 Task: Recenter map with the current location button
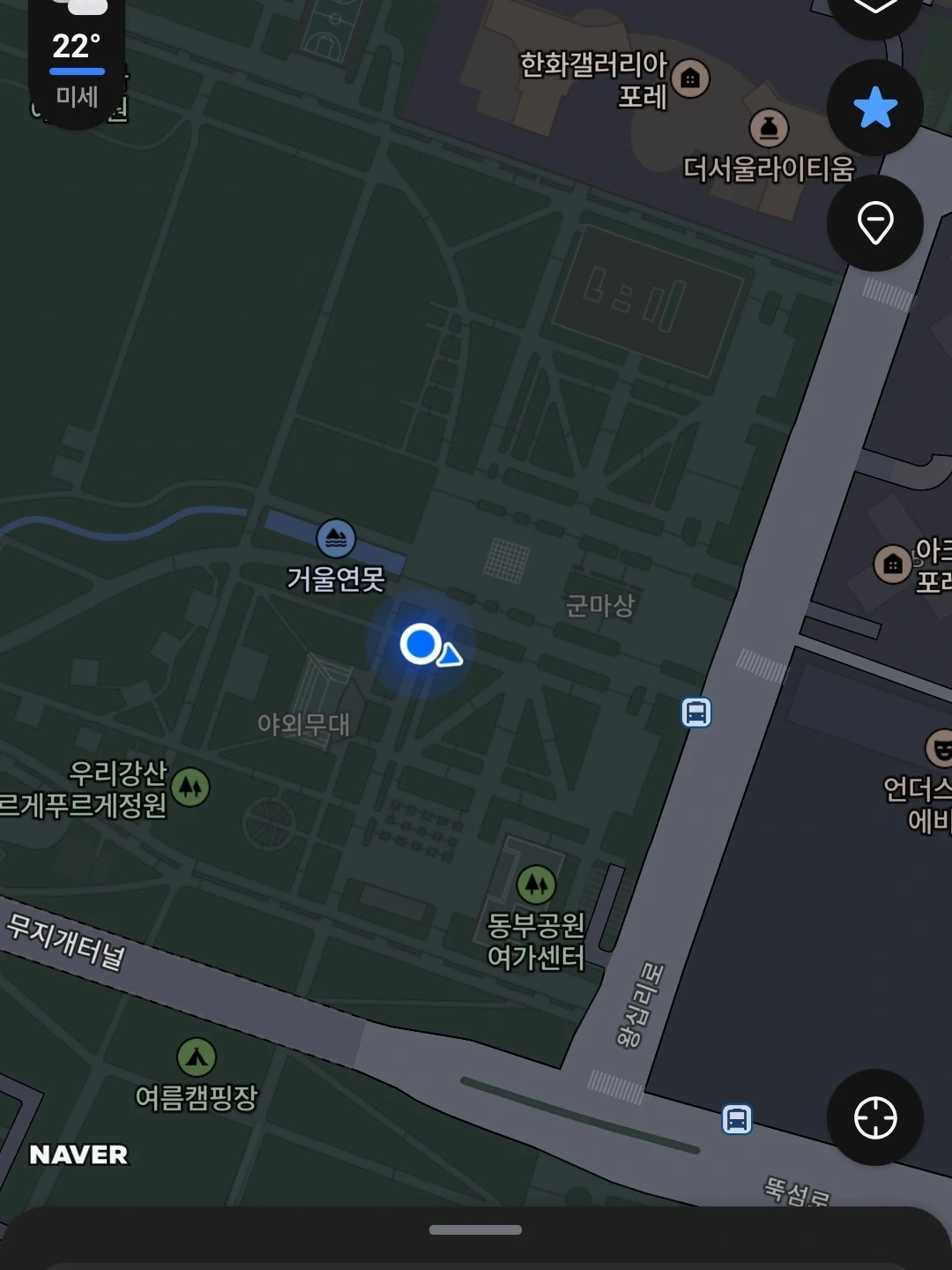874,1117
